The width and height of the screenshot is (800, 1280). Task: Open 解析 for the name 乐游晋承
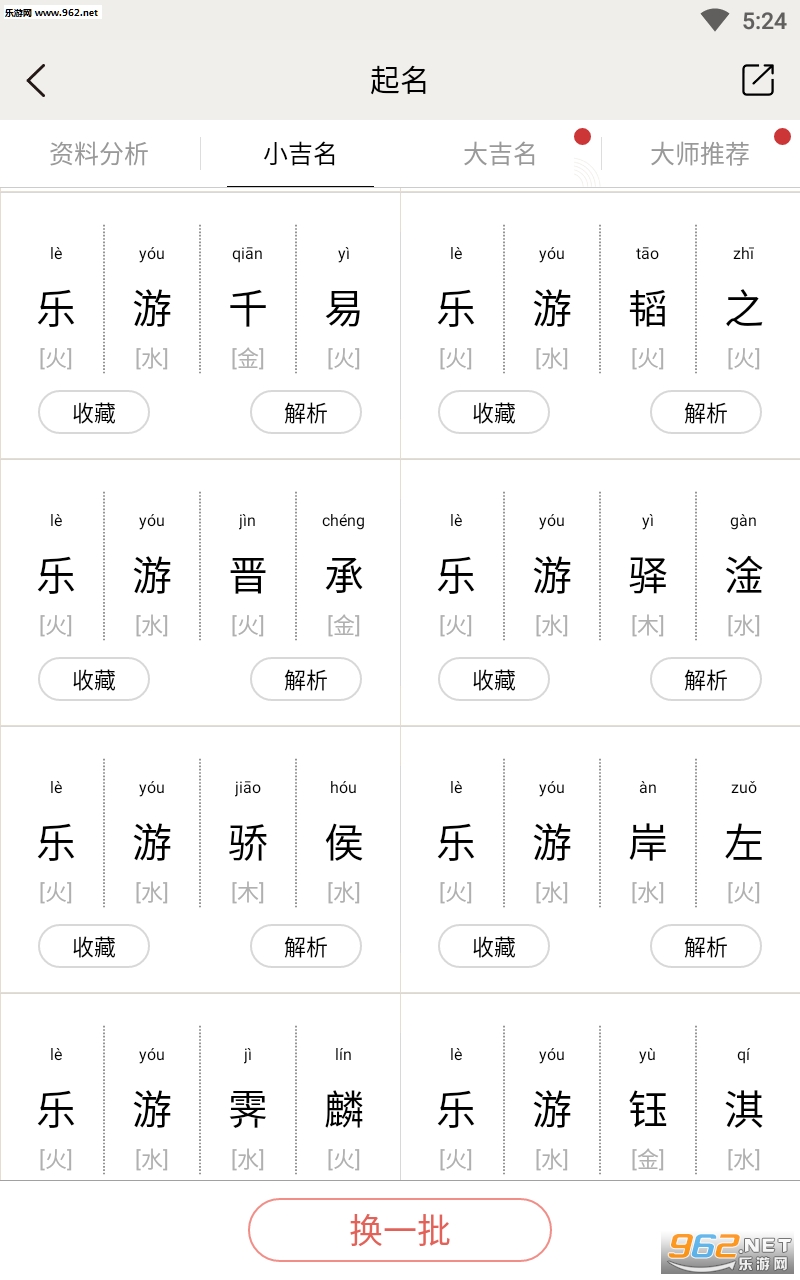(306, 679)
